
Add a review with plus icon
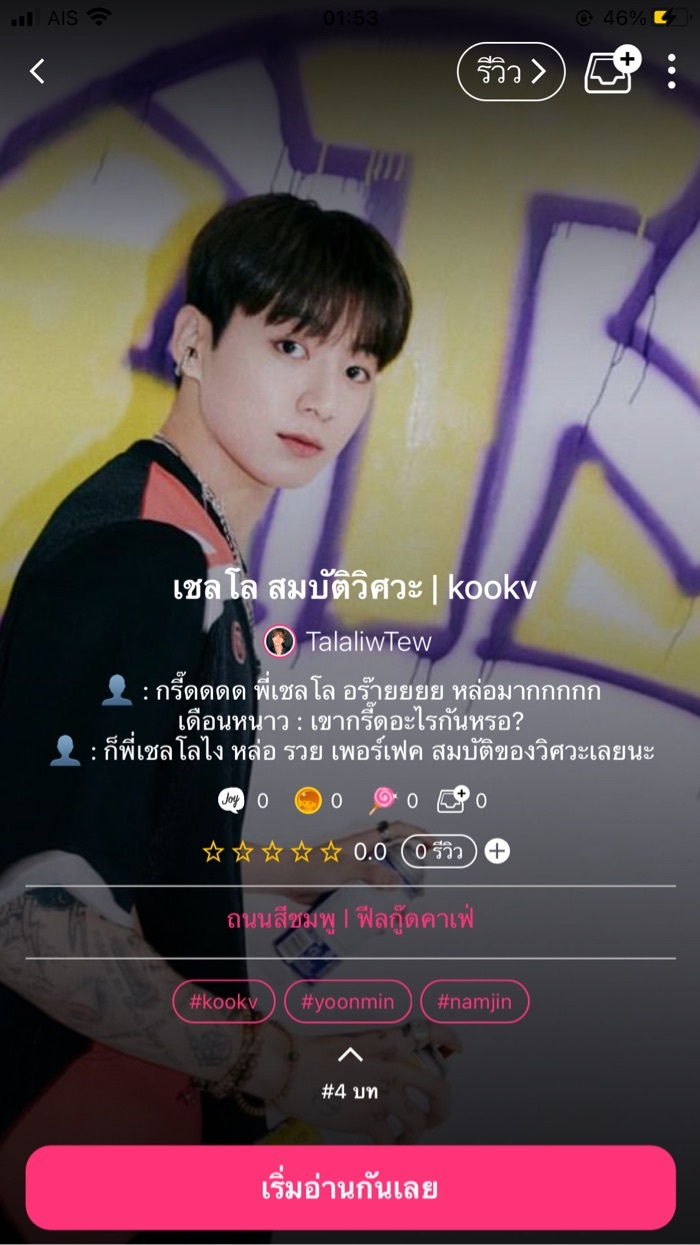pos(497,851)
